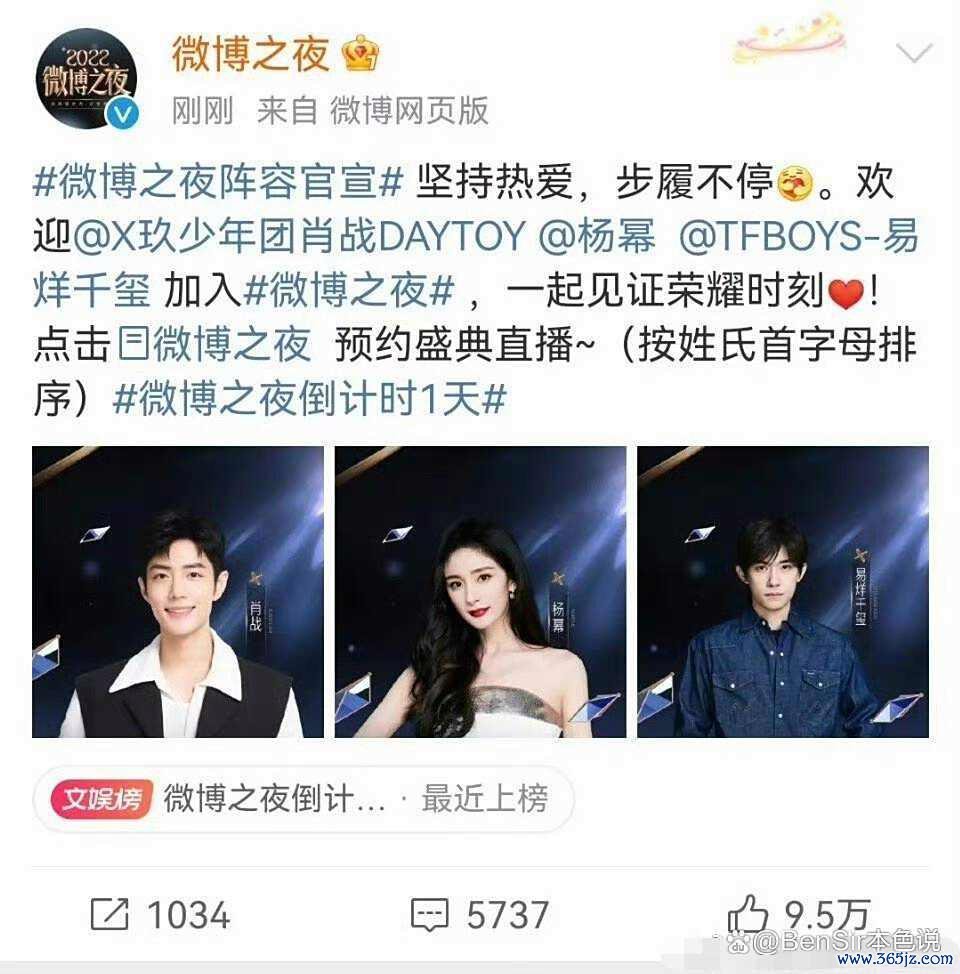Open the 微博之夜 account name

(250, 54)
